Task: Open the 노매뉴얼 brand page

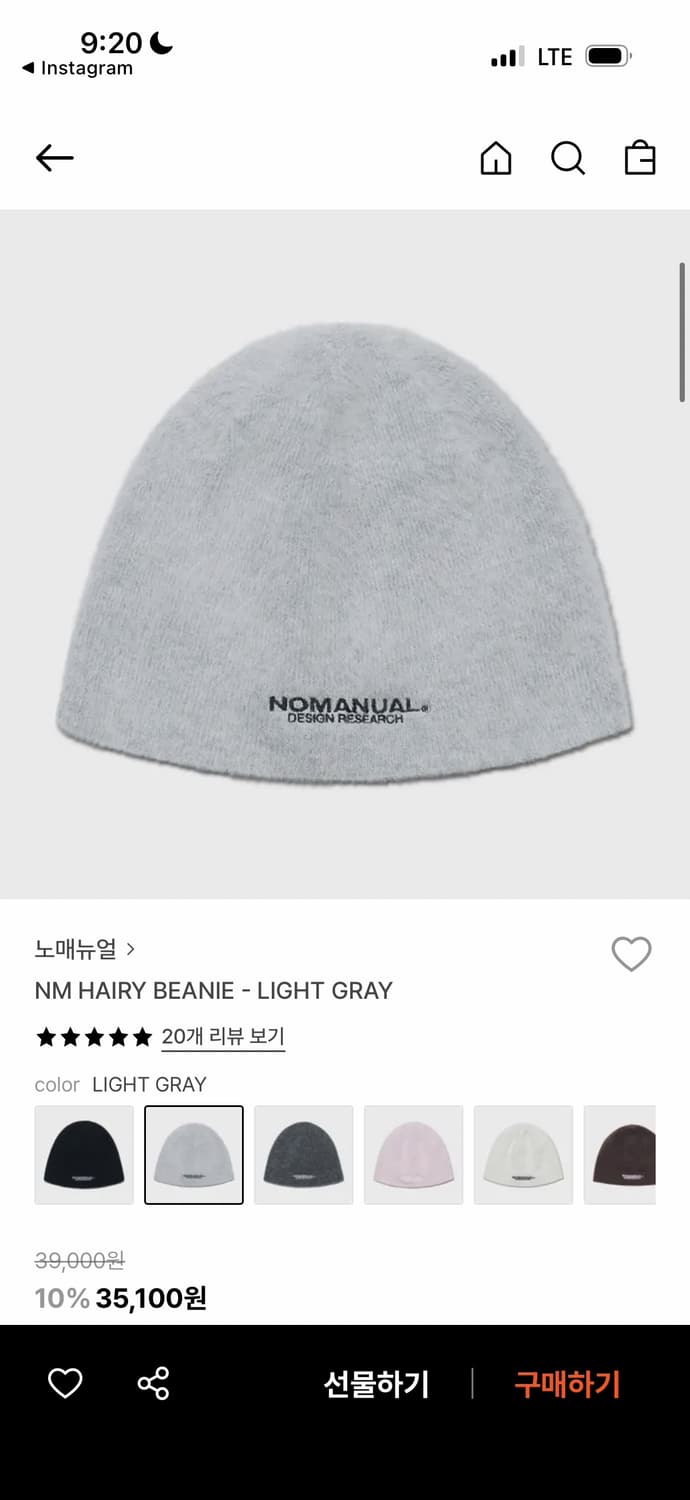Action: 84,949
